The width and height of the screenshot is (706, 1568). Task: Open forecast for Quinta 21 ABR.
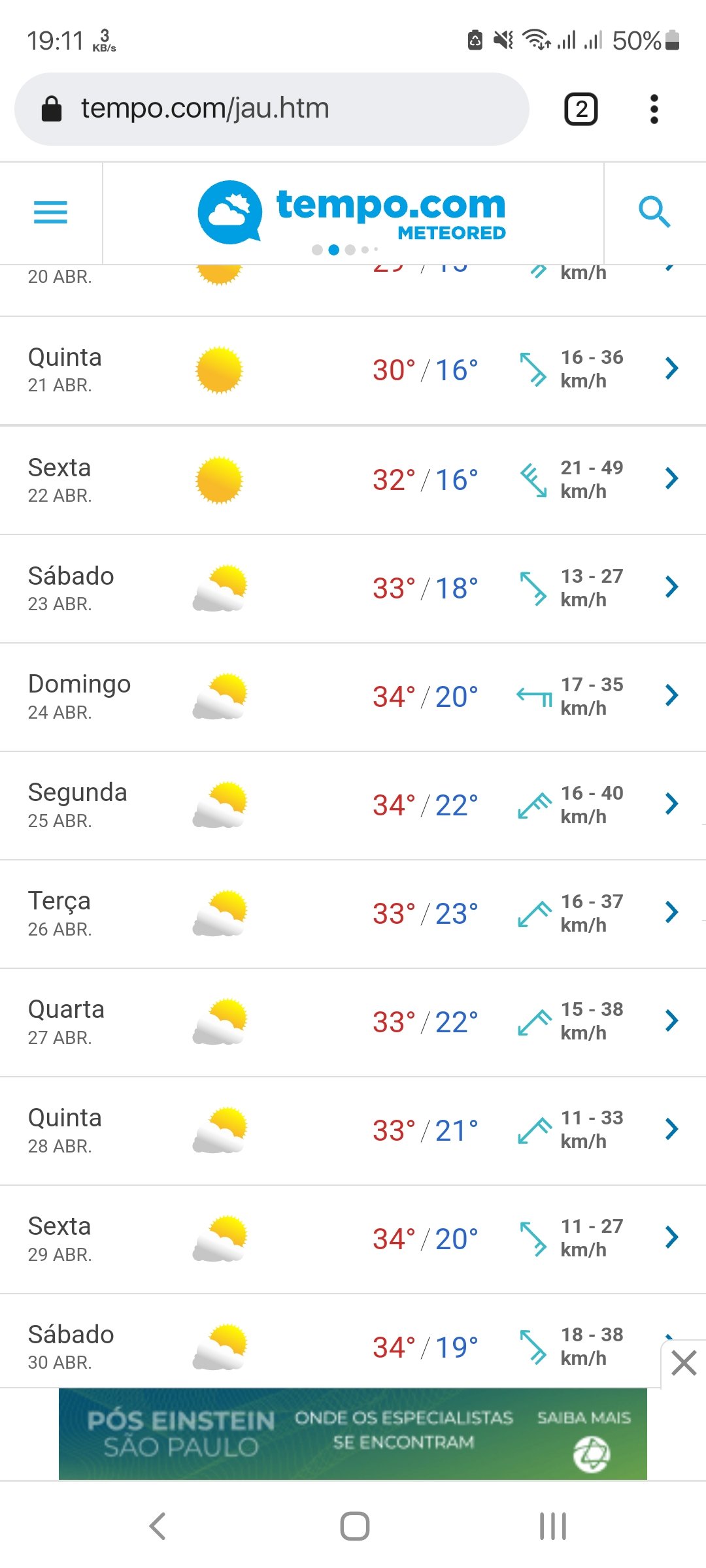(353, 370)
